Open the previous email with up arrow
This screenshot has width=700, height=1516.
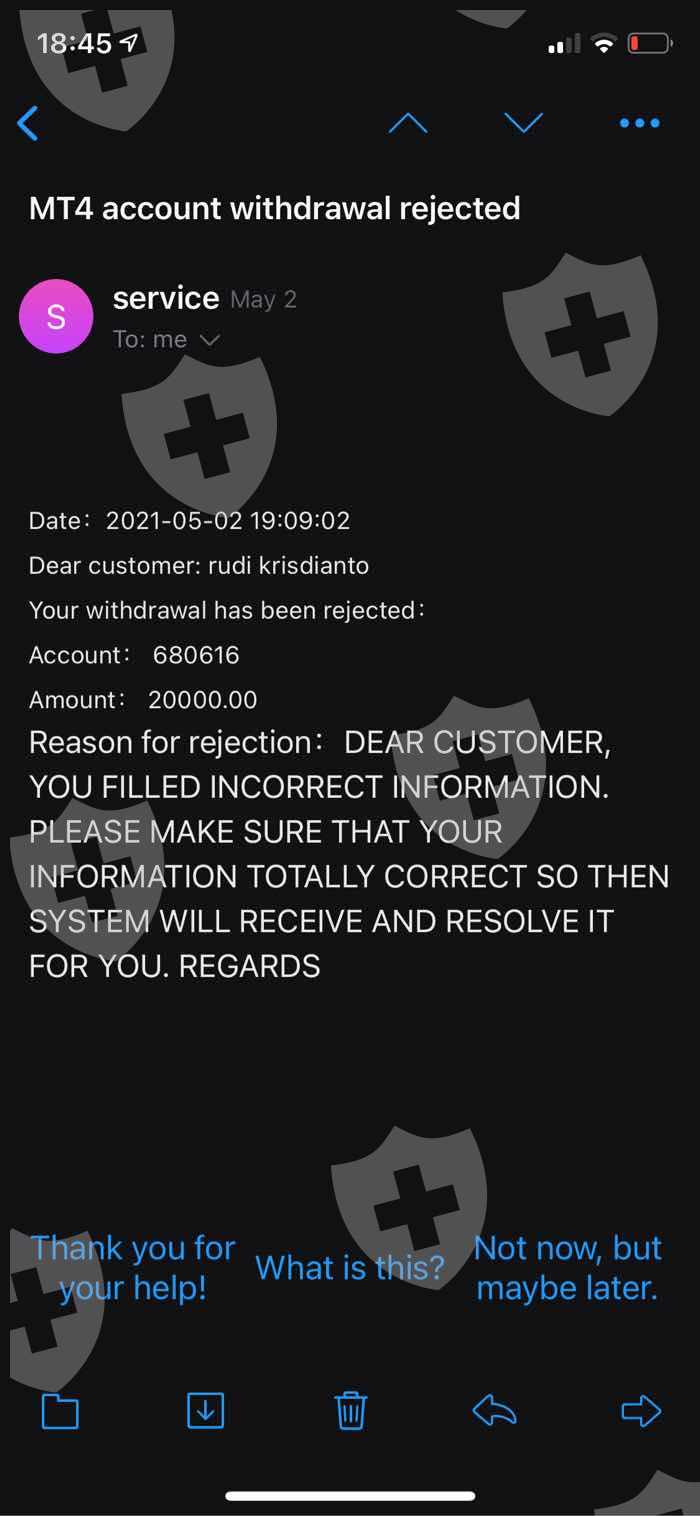pos(407,123)
